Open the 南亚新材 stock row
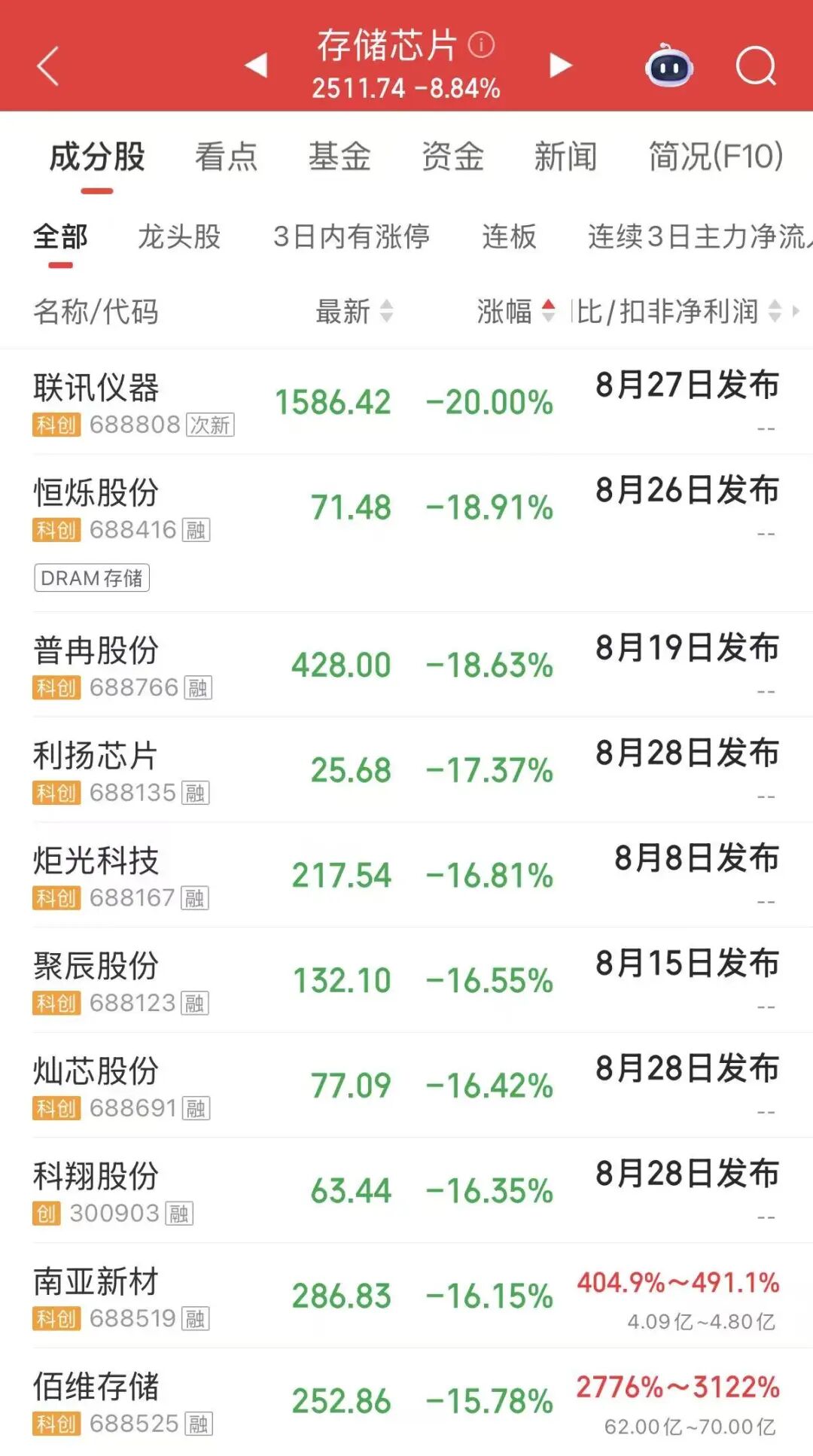 [406, 1296]
